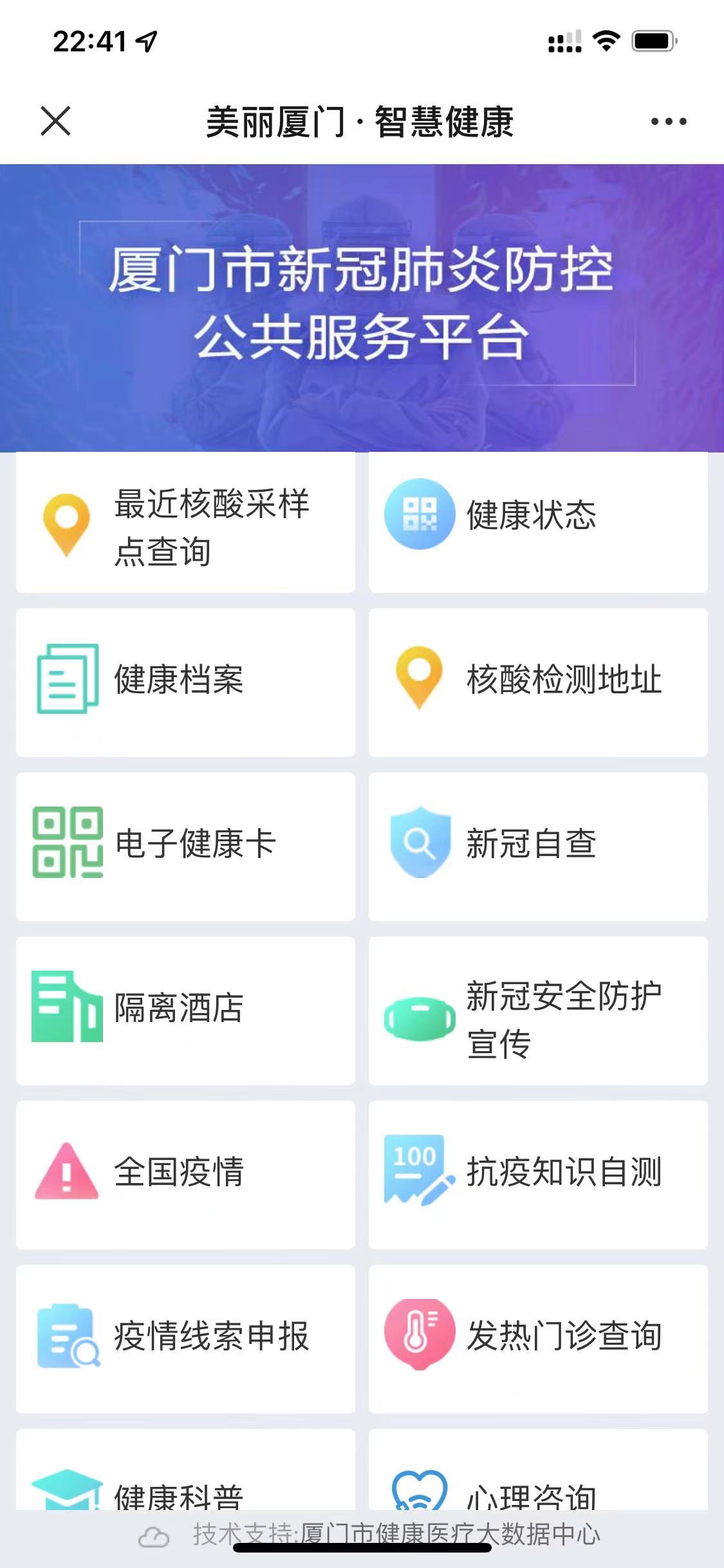Take the 抗疫知识自测 quiz
The image size is (724, 1568).
tap(538, 1173)
